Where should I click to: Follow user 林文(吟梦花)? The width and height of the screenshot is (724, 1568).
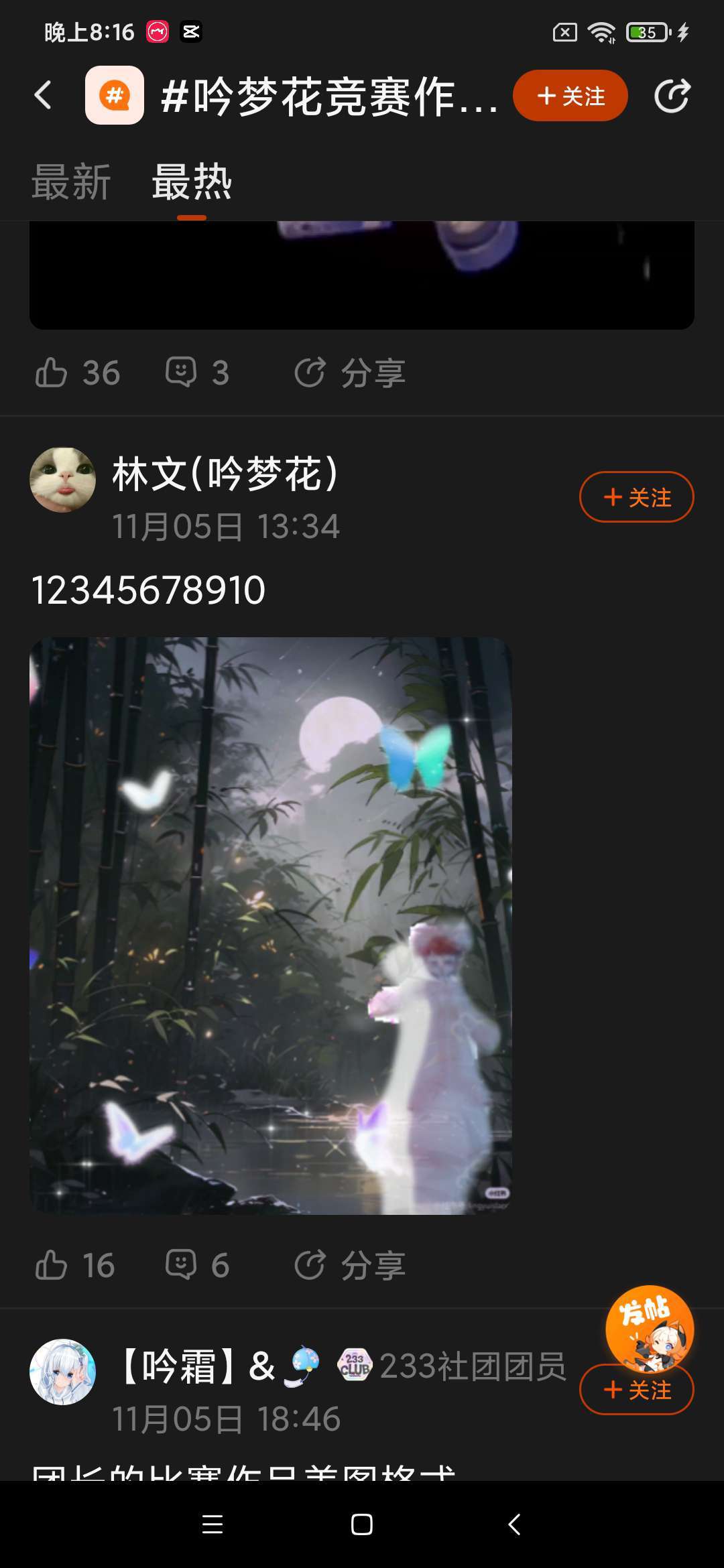pos(636,497)
